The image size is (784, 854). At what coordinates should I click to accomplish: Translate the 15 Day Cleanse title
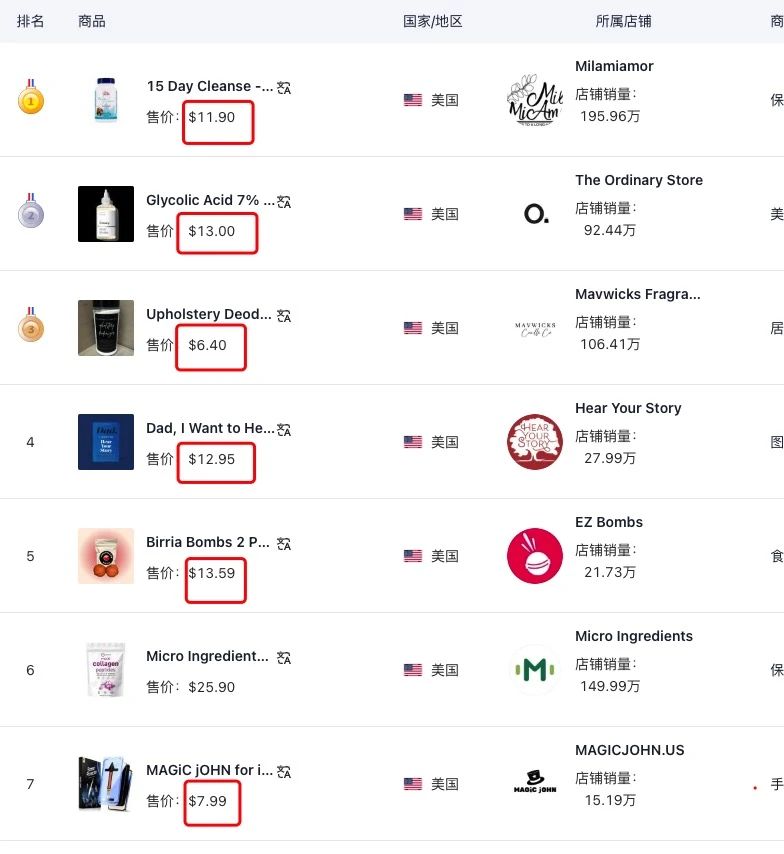(284, 87)
